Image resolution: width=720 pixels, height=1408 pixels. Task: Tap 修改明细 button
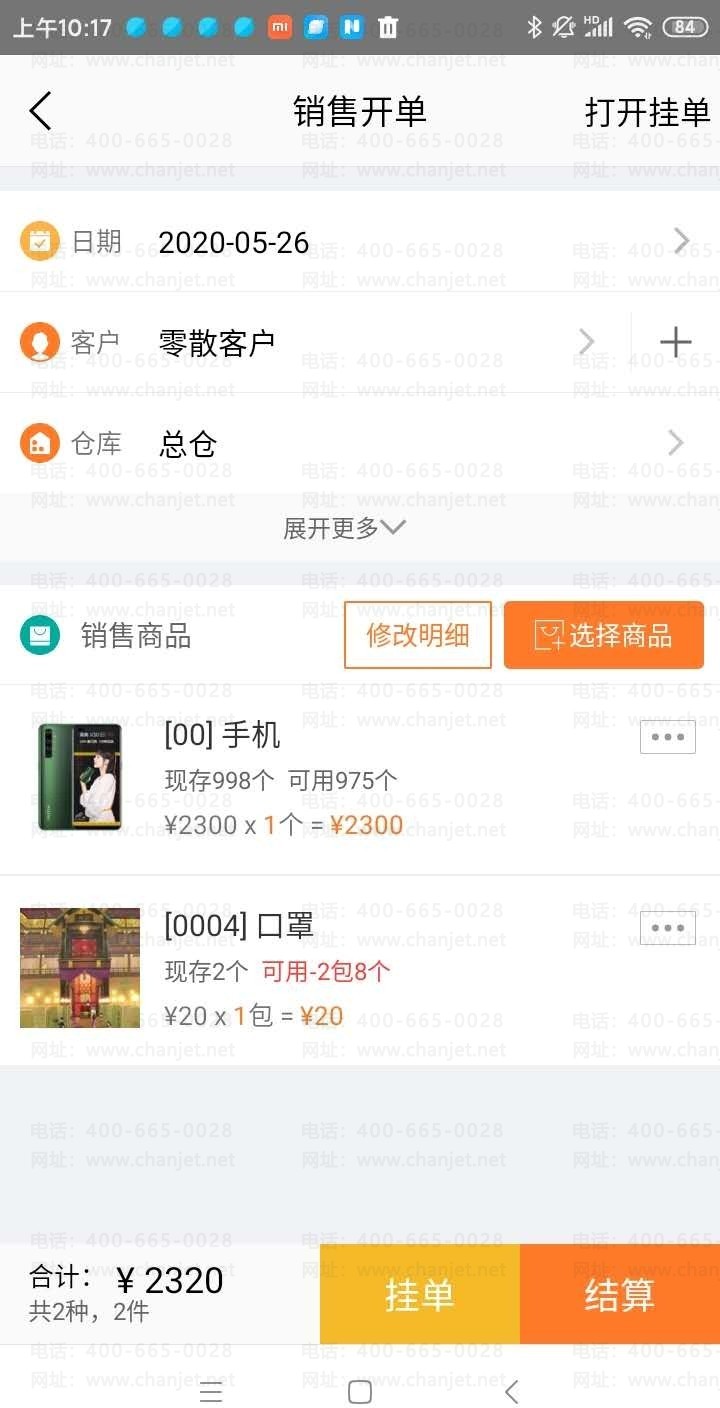click(417, 635)
